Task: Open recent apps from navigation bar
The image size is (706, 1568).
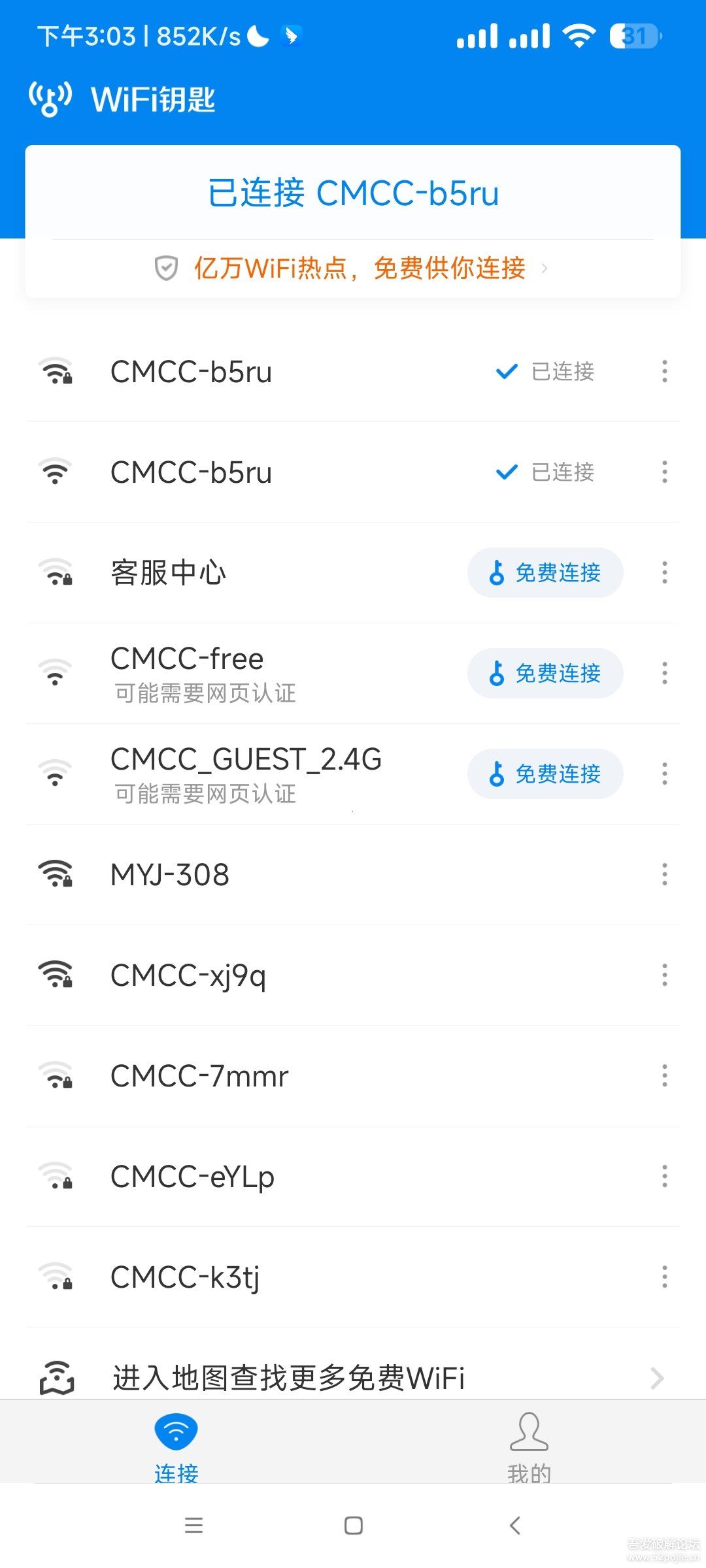Action: pos(193,1526)
